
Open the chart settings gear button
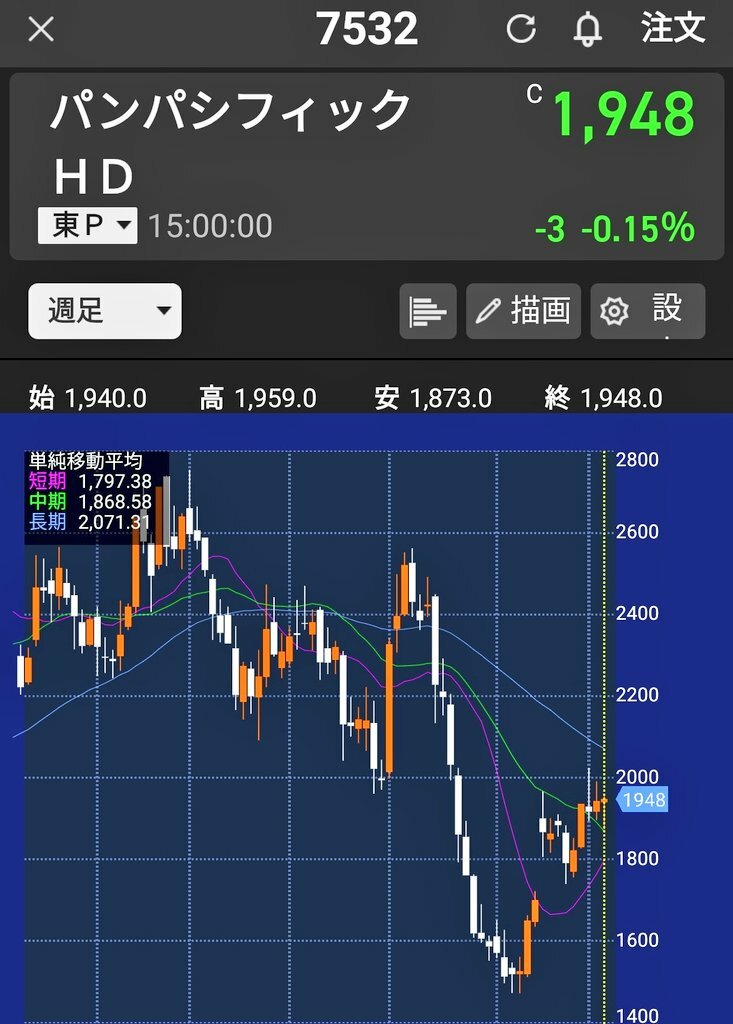(647, 311)
